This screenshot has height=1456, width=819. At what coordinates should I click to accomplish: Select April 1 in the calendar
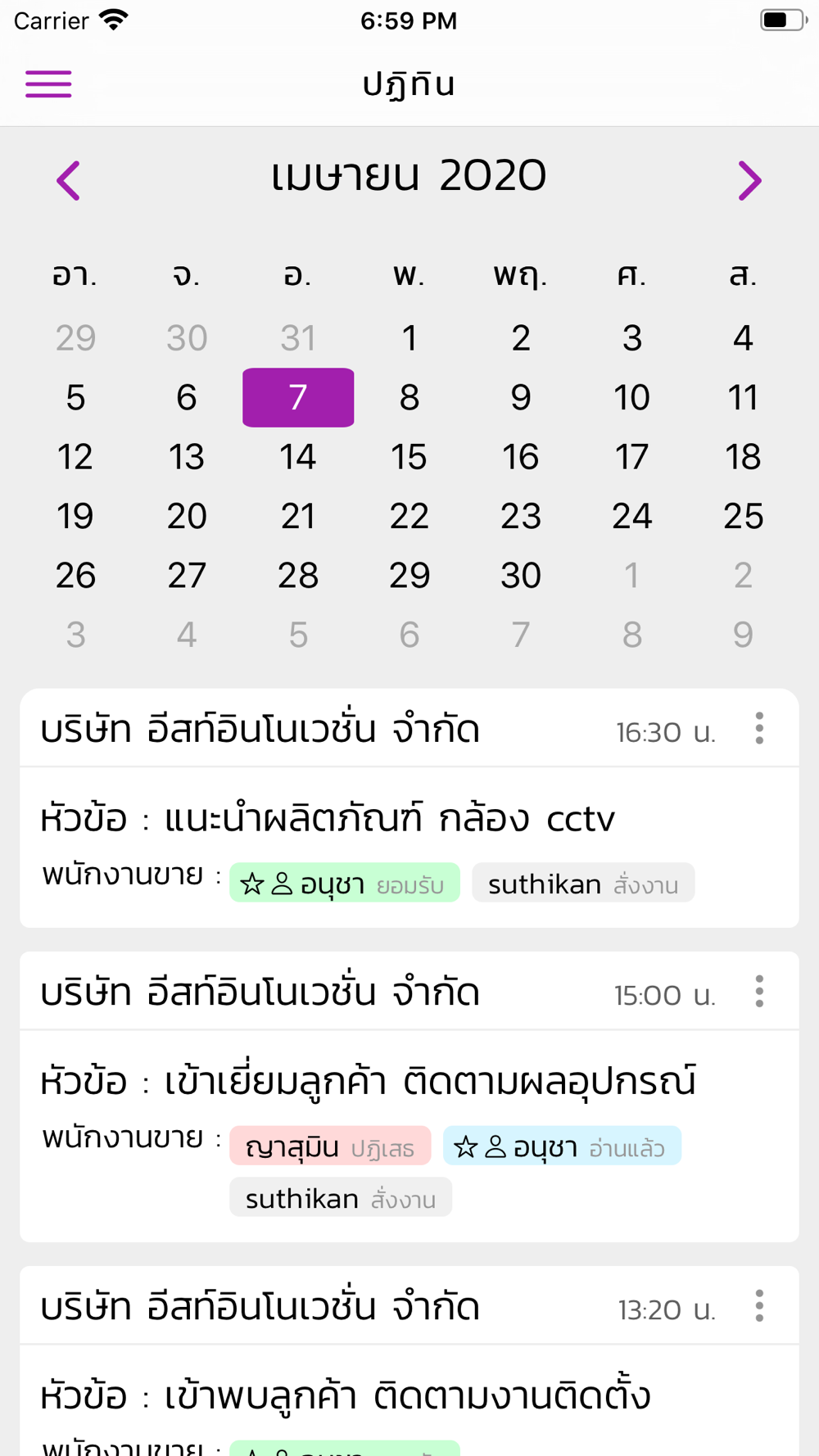(x=409, y=338)
